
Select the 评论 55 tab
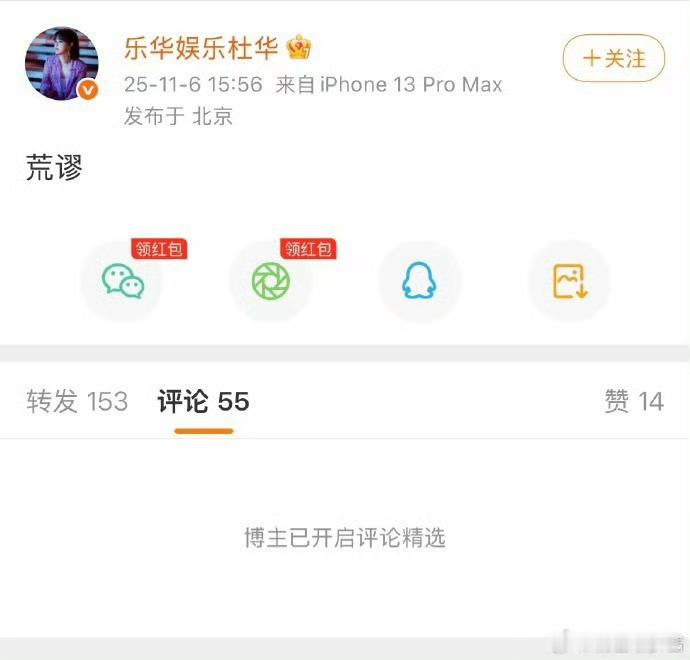(x=203, y=402)
